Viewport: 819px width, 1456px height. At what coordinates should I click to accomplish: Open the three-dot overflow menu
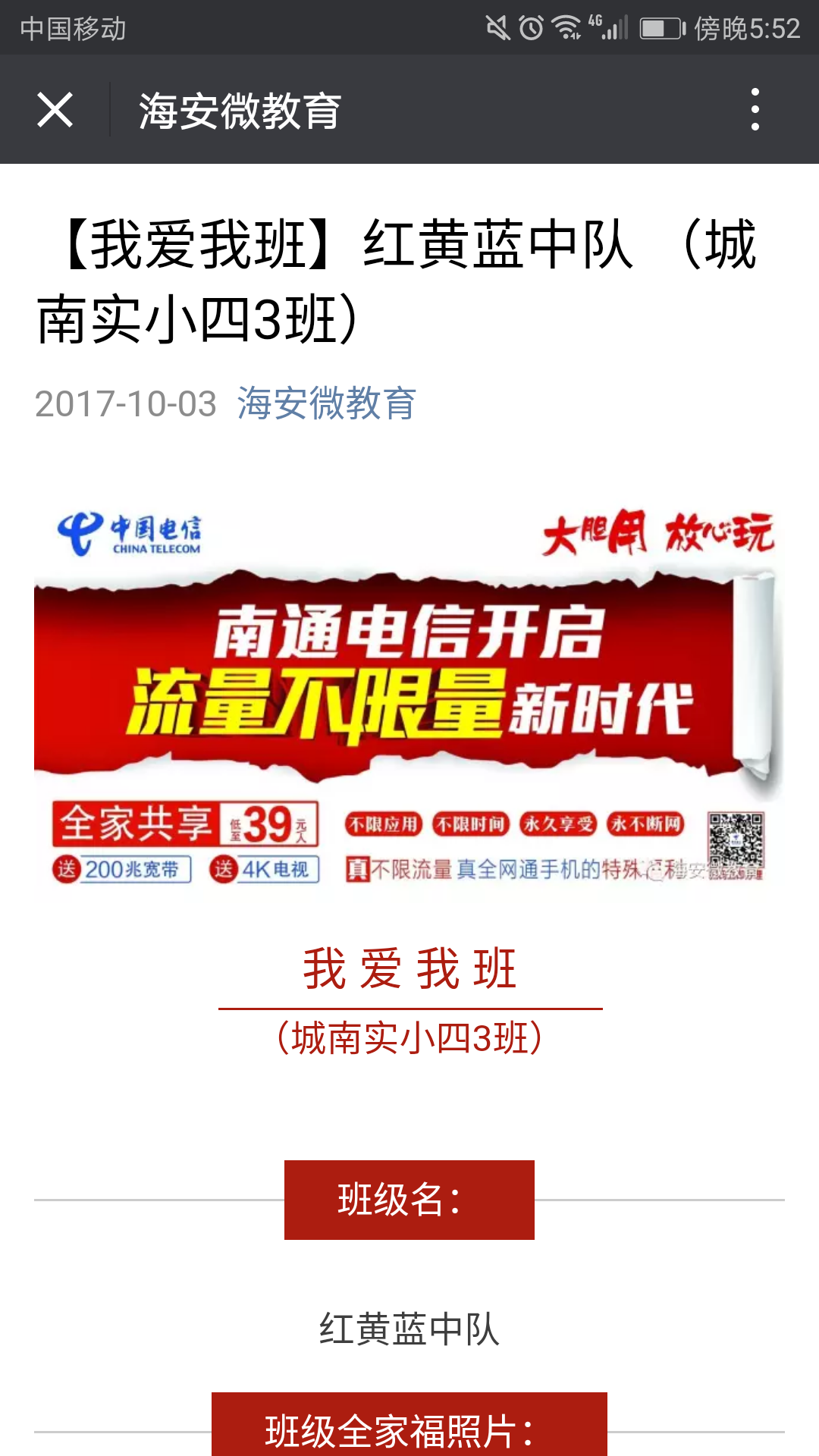[x=755, y=109]
